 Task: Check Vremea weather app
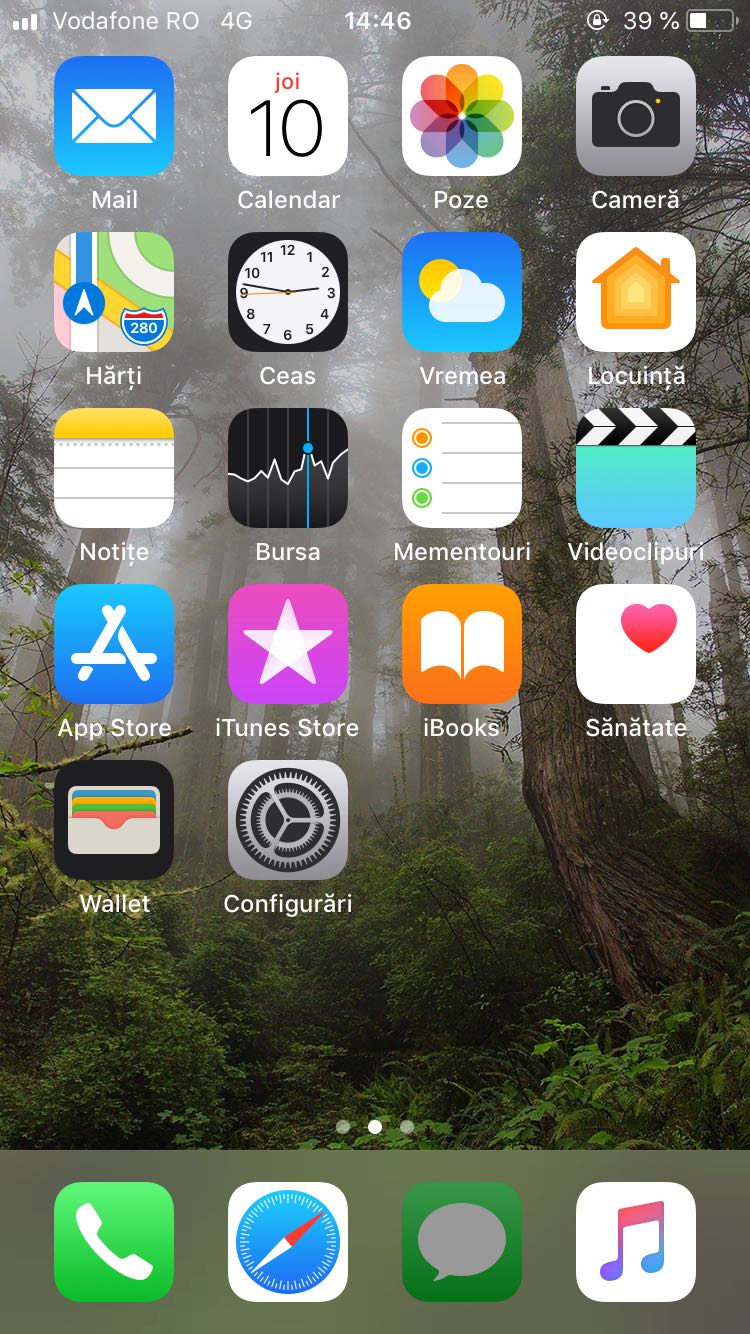click(462, 292)
